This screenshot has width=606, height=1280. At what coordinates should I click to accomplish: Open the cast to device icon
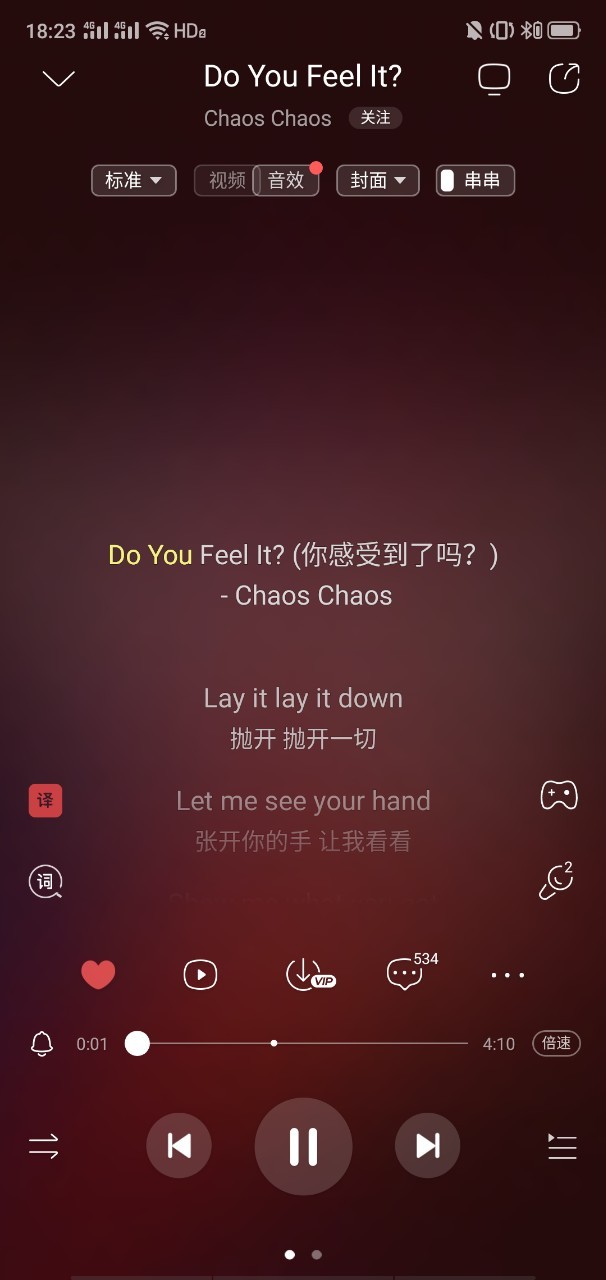coord(494,78)
